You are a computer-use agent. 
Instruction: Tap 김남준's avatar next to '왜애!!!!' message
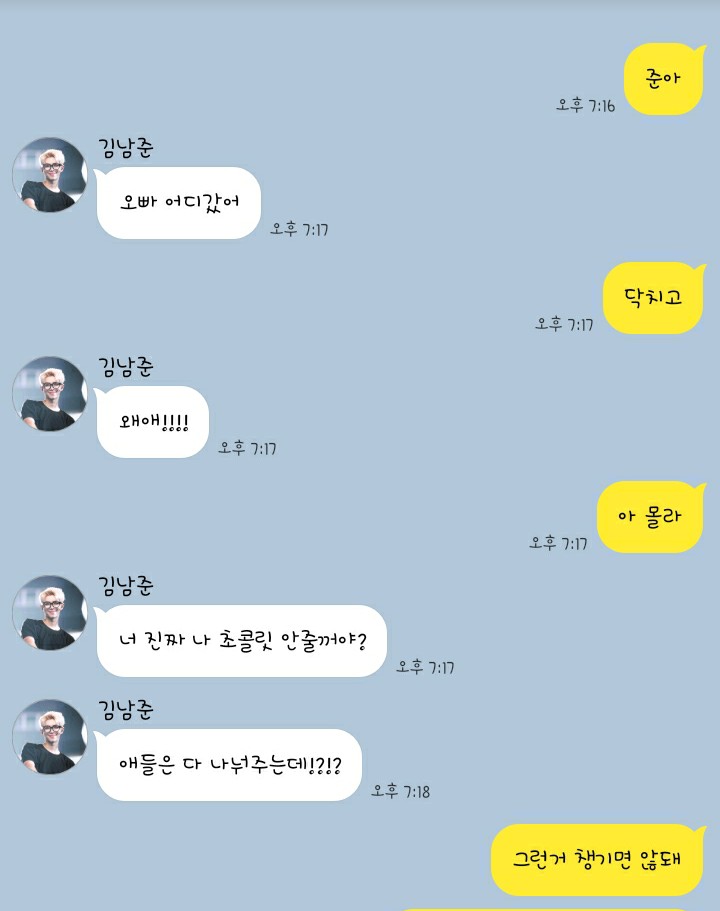point(50,394)
